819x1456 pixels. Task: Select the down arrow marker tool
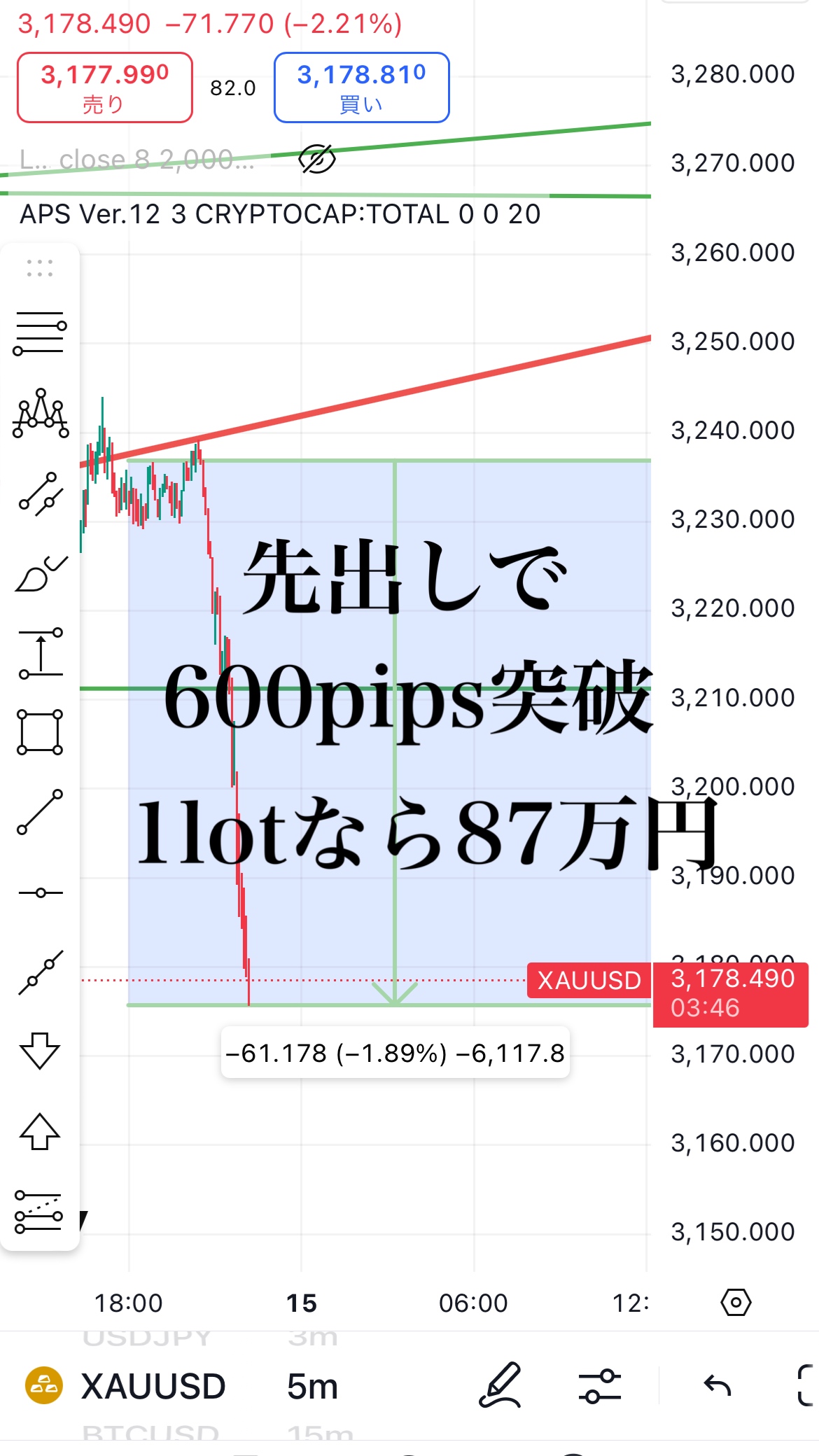pyautogui.click(x=40, y=1050)
